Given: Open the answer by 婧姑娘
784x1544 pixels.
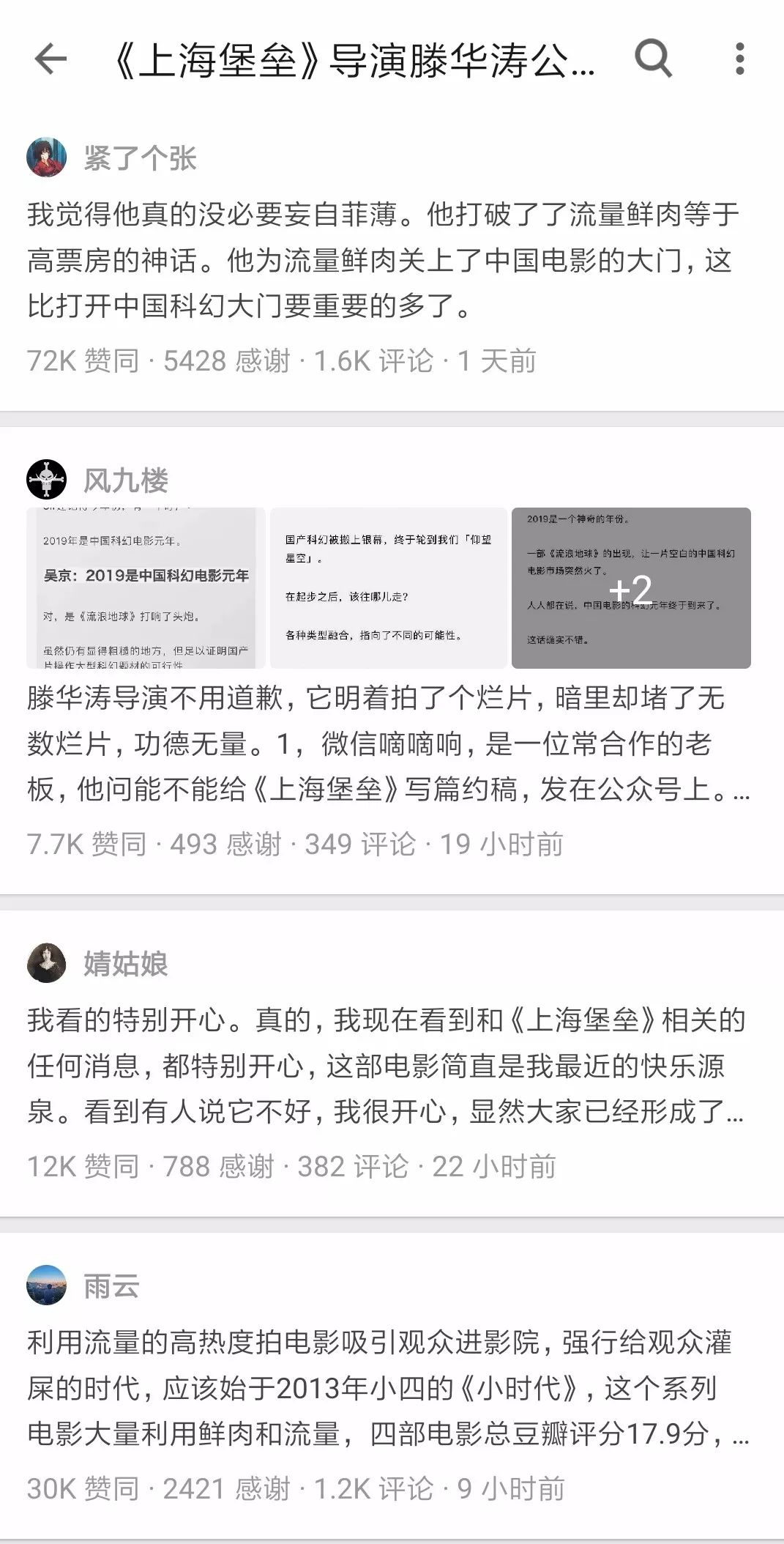Looking at the screenshot, I should coord(381,1066).
